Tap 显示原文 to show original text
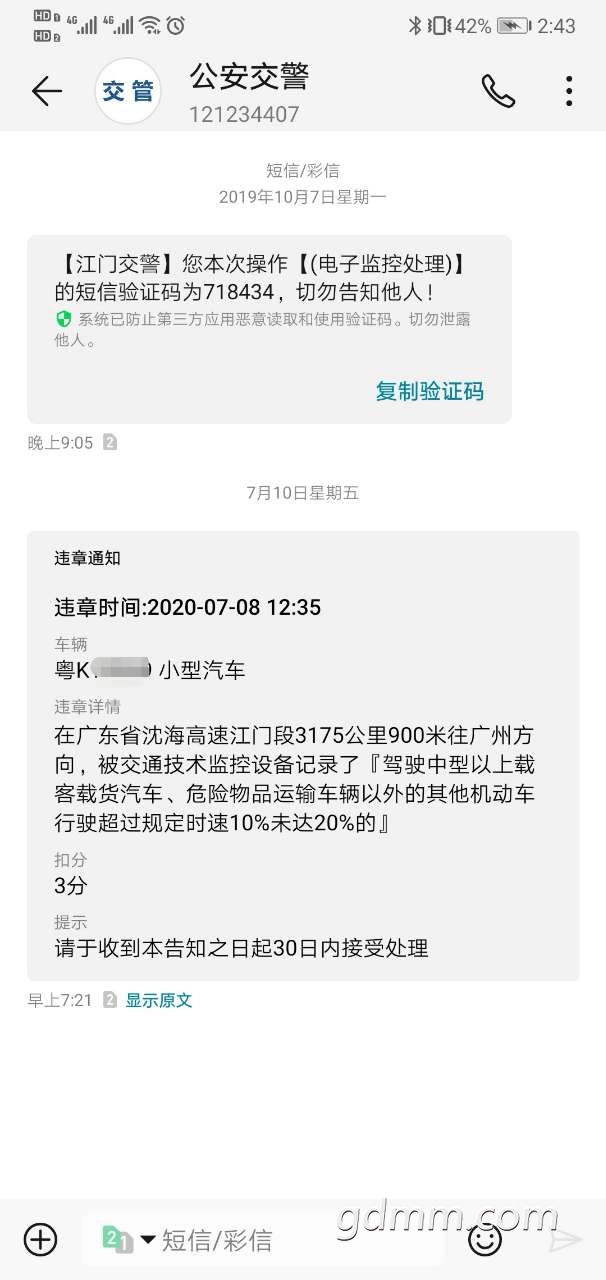 pyautogui.click(x=158, y=999)
